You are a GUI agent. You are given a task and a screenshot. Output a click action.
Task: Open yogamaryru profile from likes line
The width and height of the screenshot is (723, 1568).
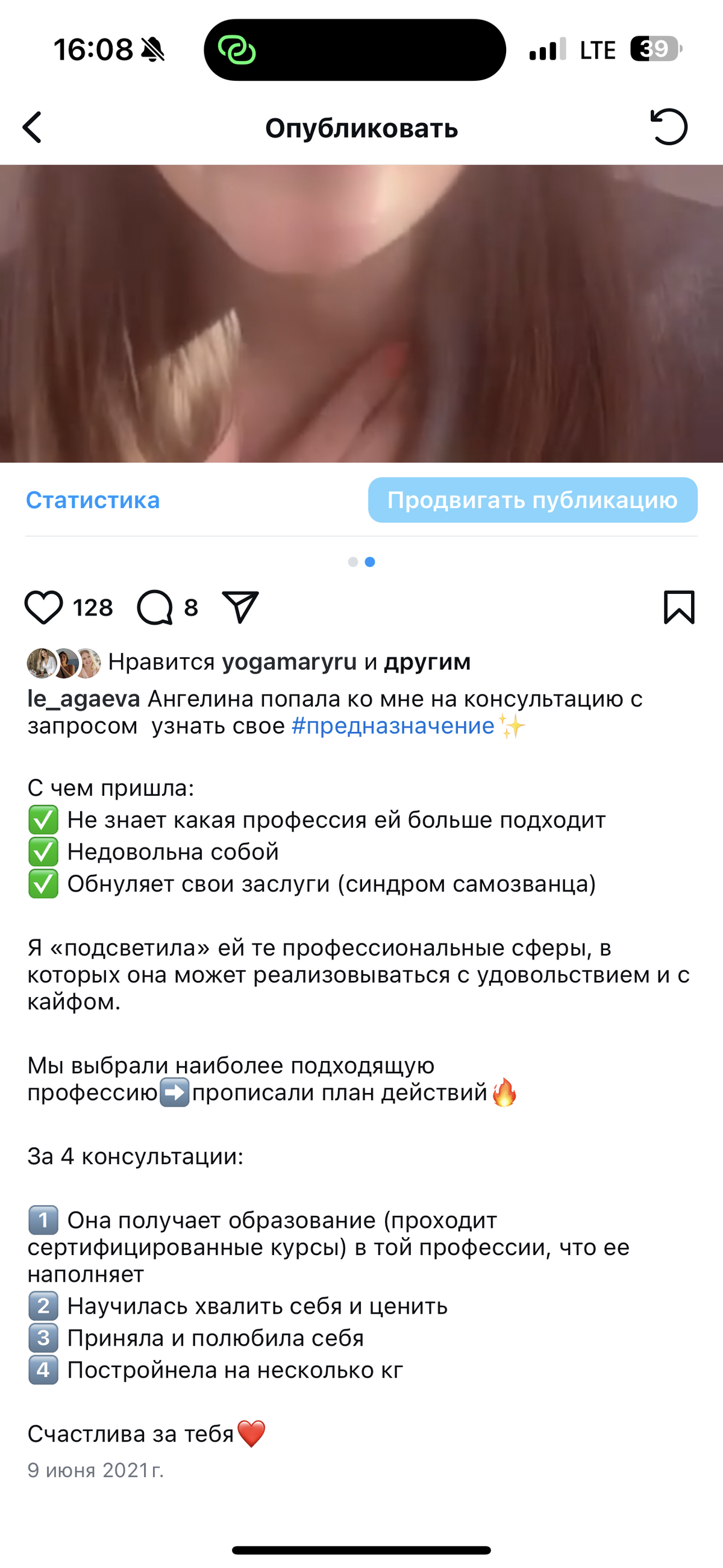[289, 662]
